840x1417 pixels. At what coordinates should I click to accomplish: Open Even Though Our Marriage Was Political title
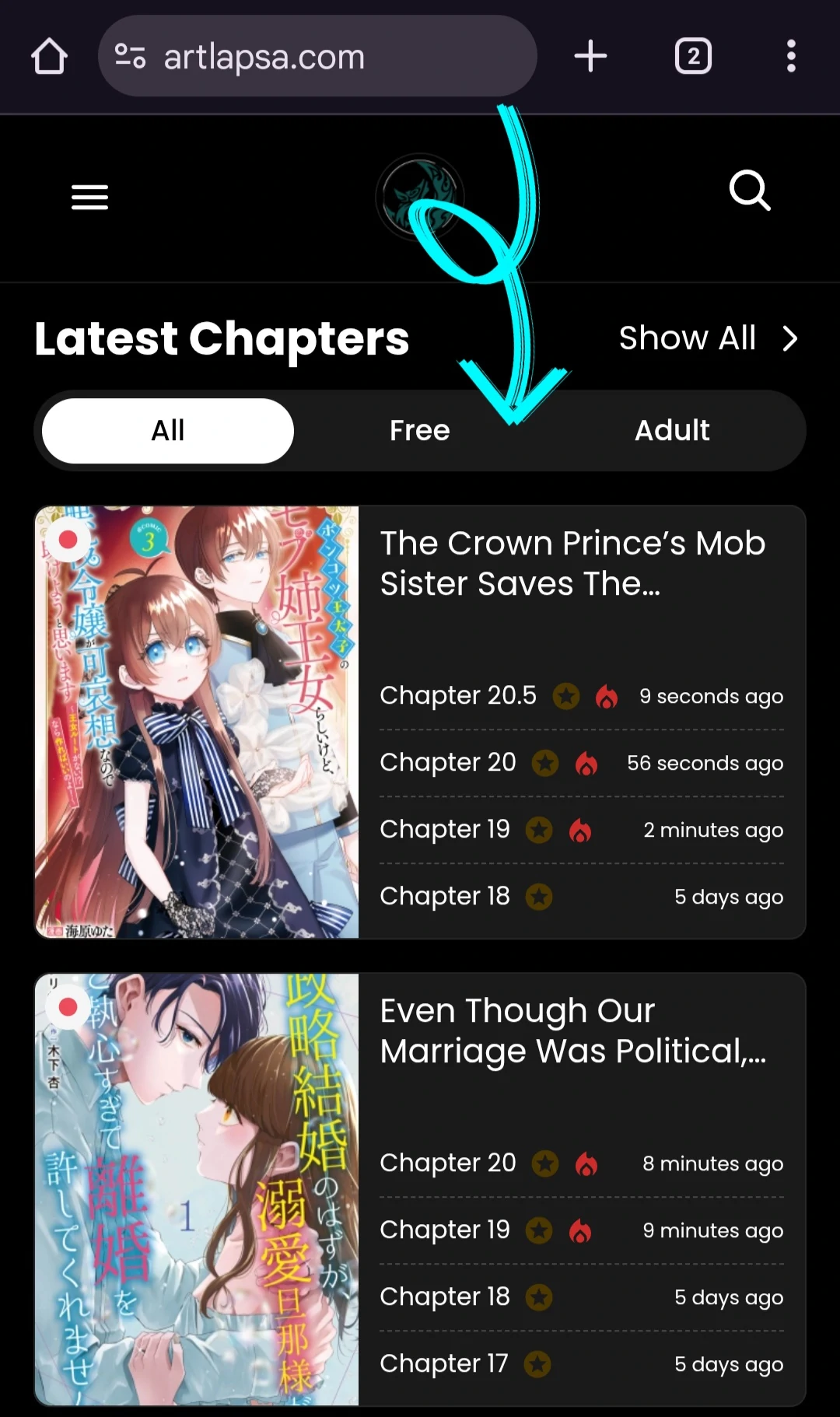click(572, 1030)
